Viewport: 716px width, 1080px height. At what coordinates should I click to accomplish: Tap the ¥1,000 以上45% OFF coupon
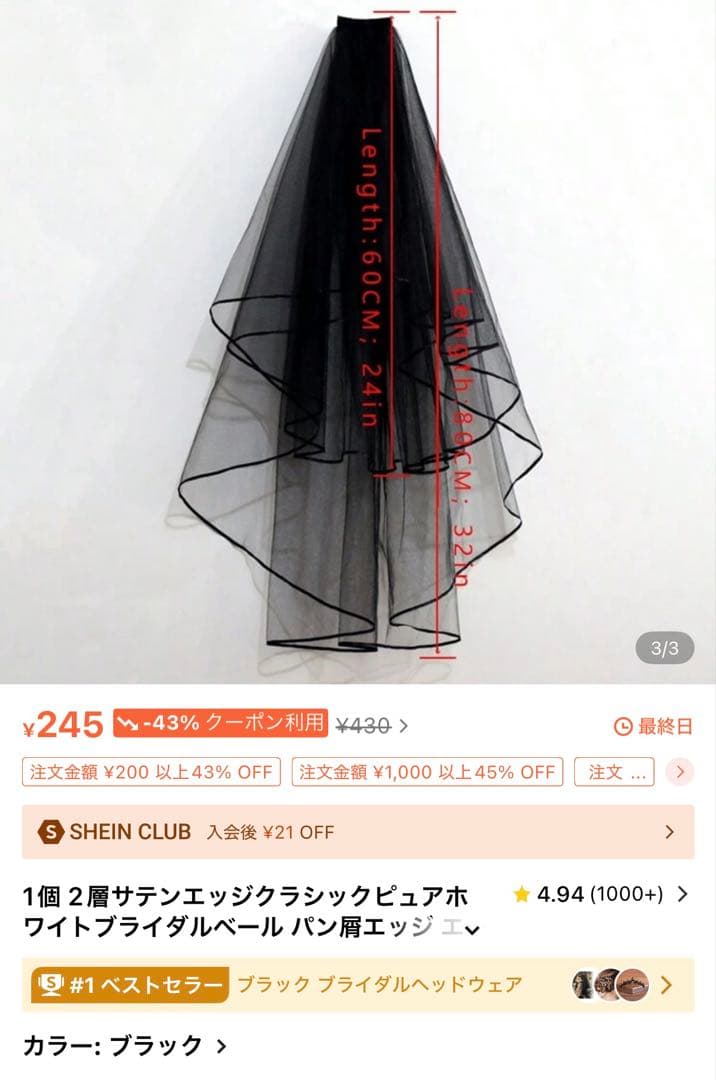click(x=427, y=772)
